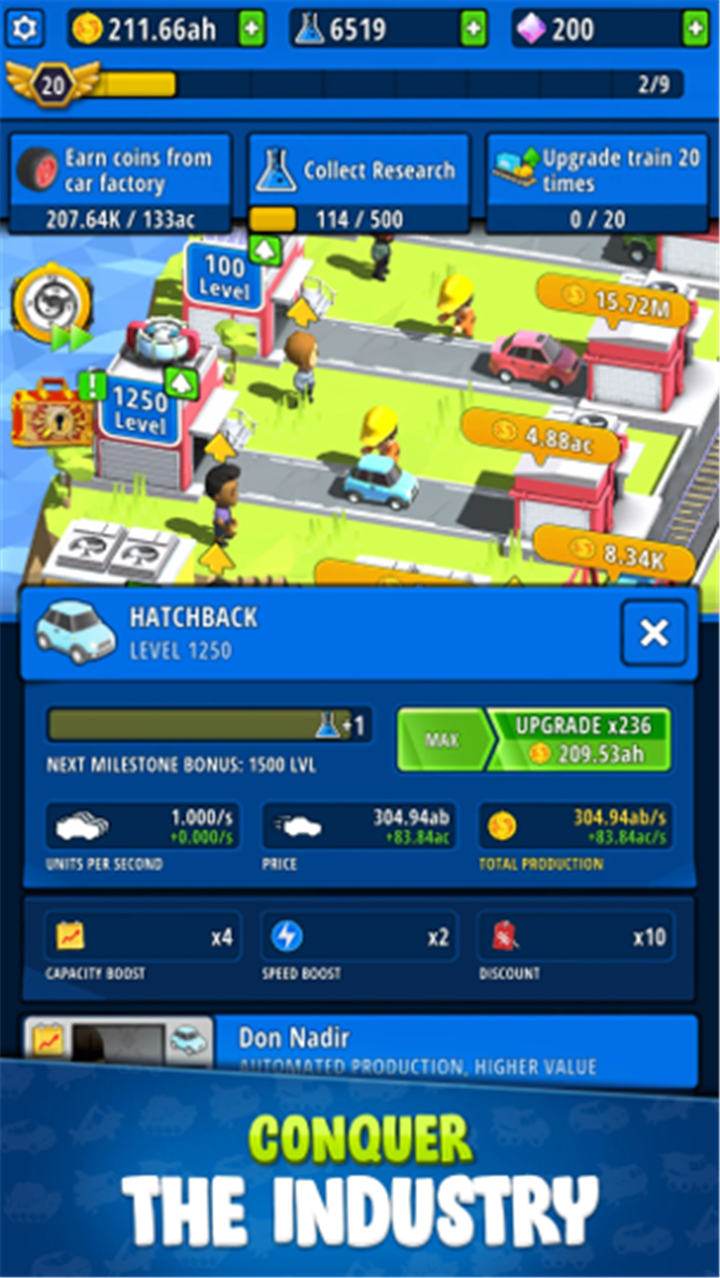Open the settings gear
This screenshot has height=1278, width=720.
(25, 29)
